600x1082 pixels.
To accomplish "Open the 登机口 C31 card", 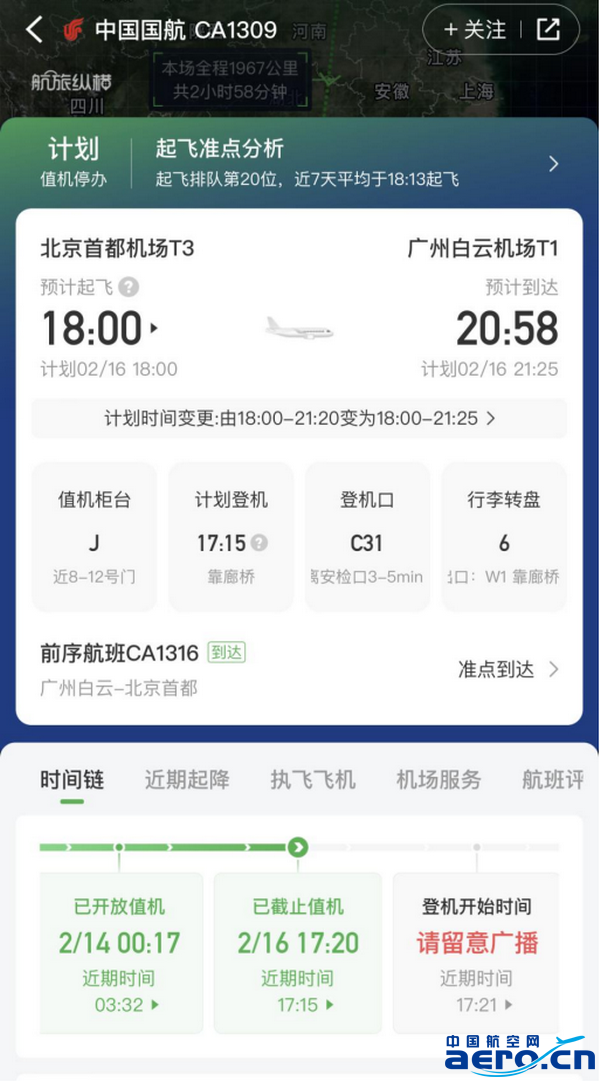I will [x=366, y=536].
